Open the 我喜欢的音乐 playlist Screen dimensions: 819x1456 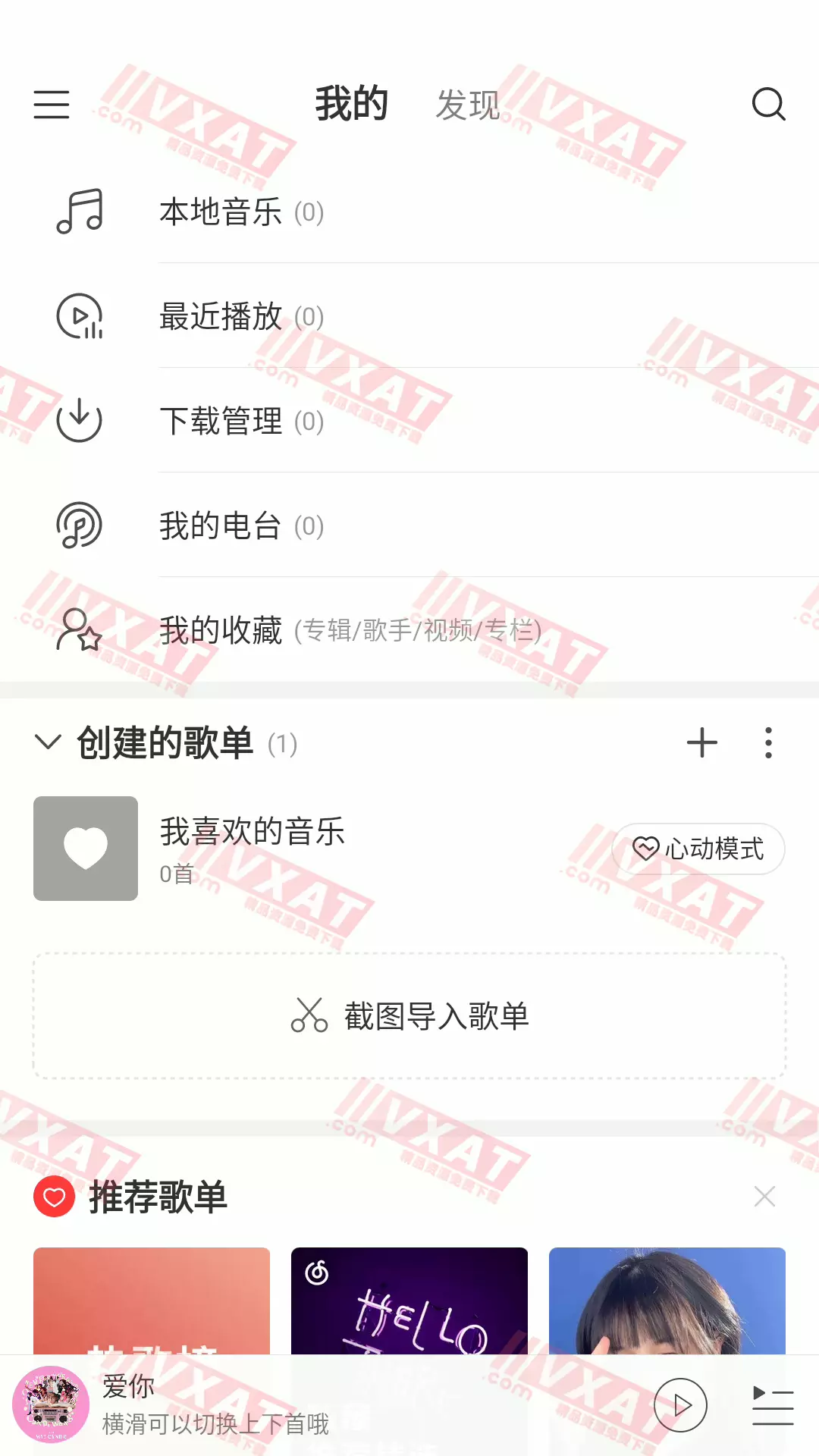[x=252, y=832]
